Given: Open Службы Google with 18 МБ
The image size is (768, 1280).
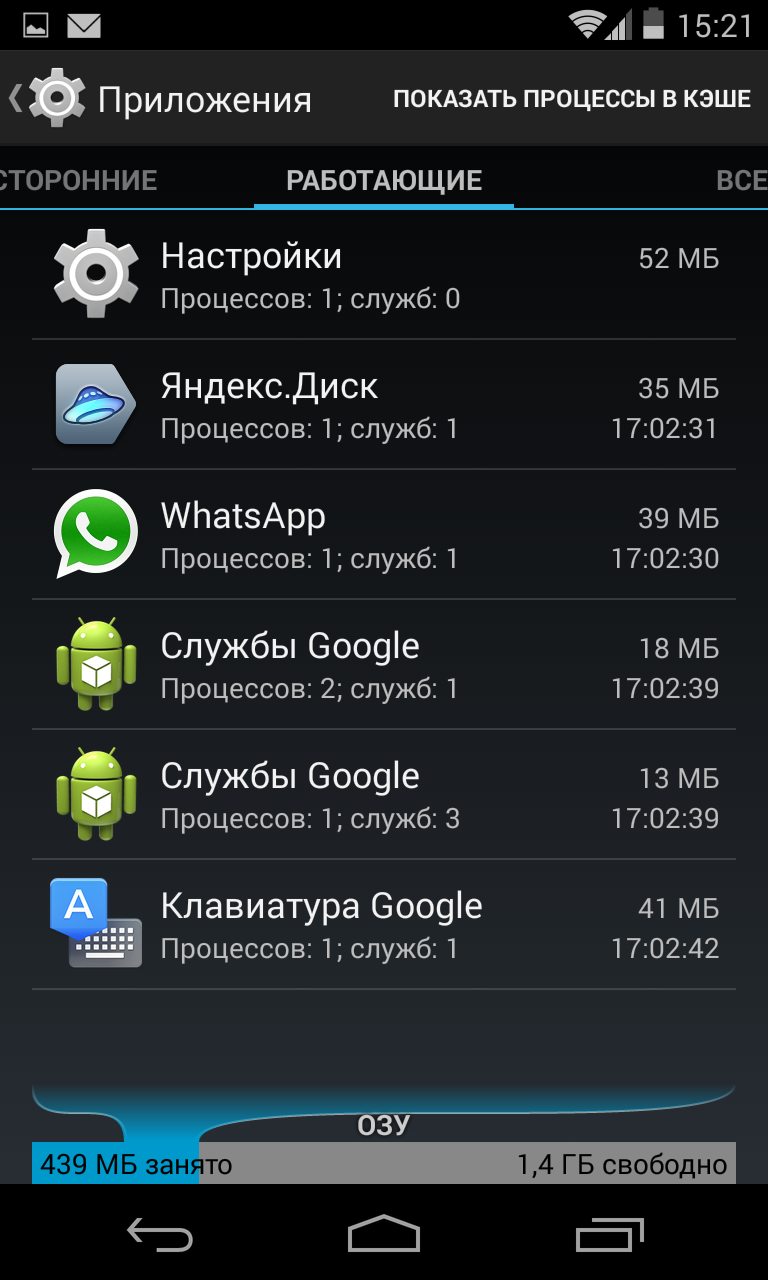Looking at the screenshot, I should 384,665.
